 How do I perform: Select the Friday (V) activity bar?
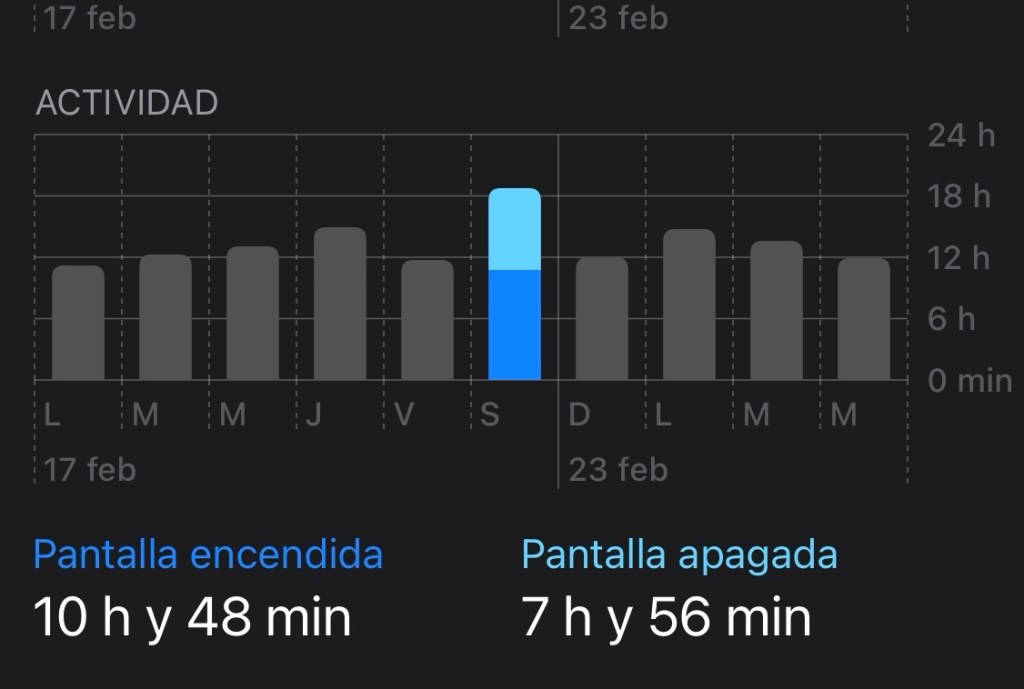pyautogui.click(x=427, y=320)
